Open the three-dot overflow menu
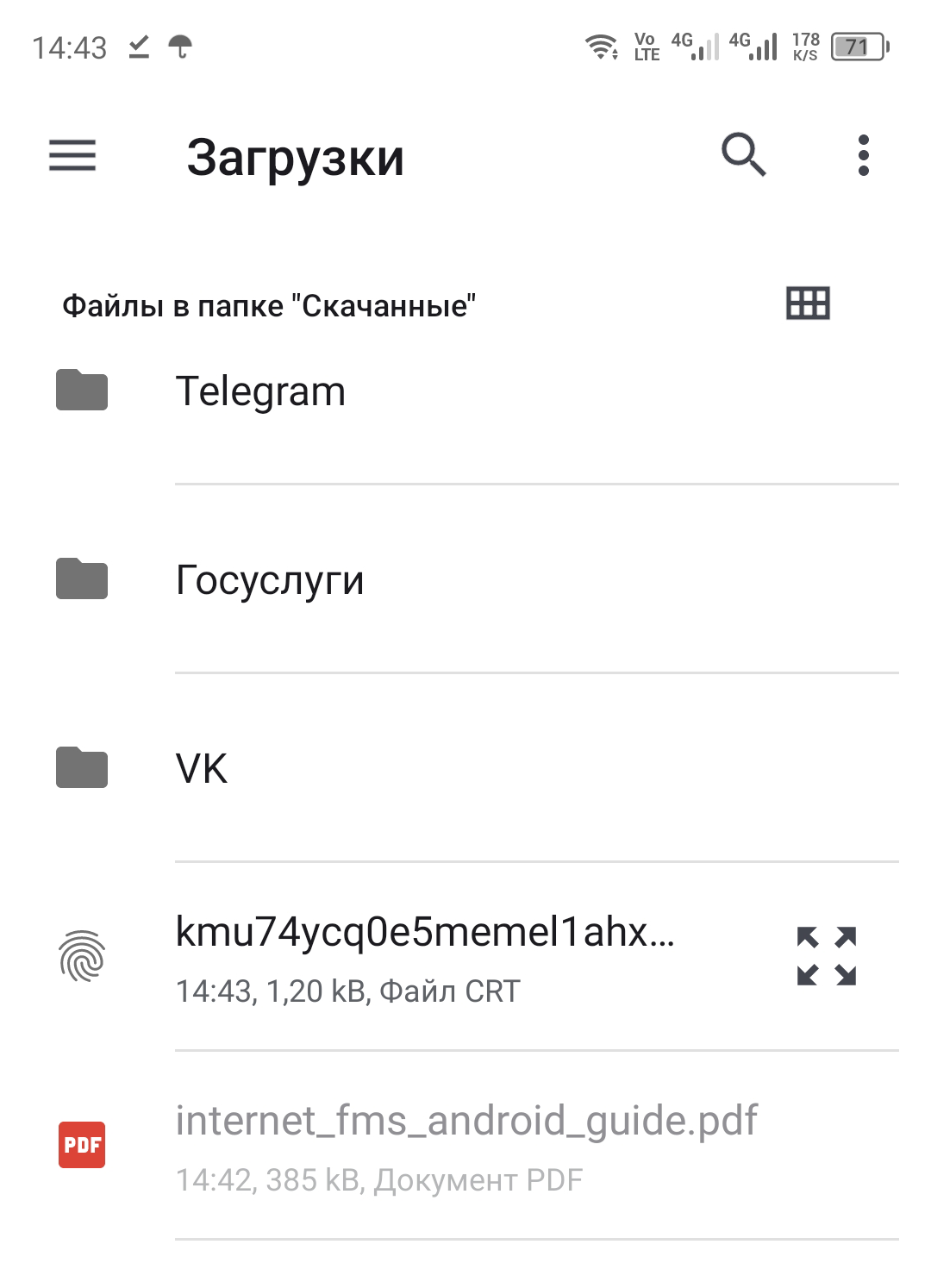 coord(862,157)
